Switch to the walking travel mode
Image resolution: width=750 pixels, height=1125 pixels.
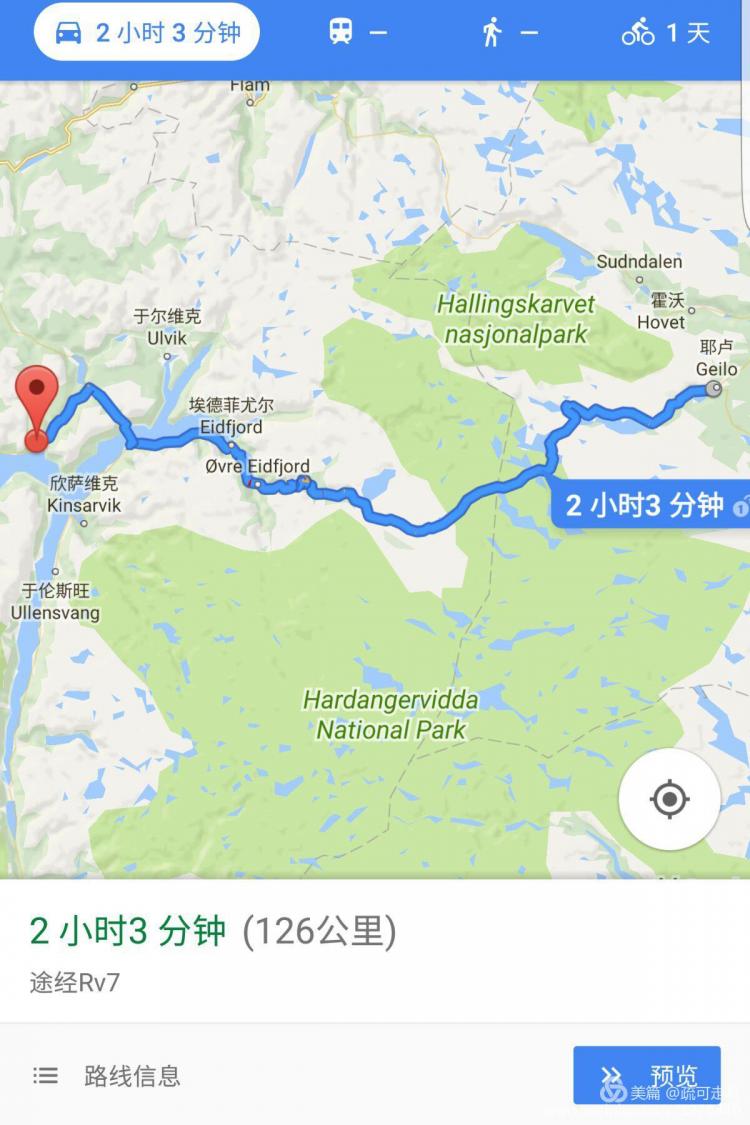508,33
